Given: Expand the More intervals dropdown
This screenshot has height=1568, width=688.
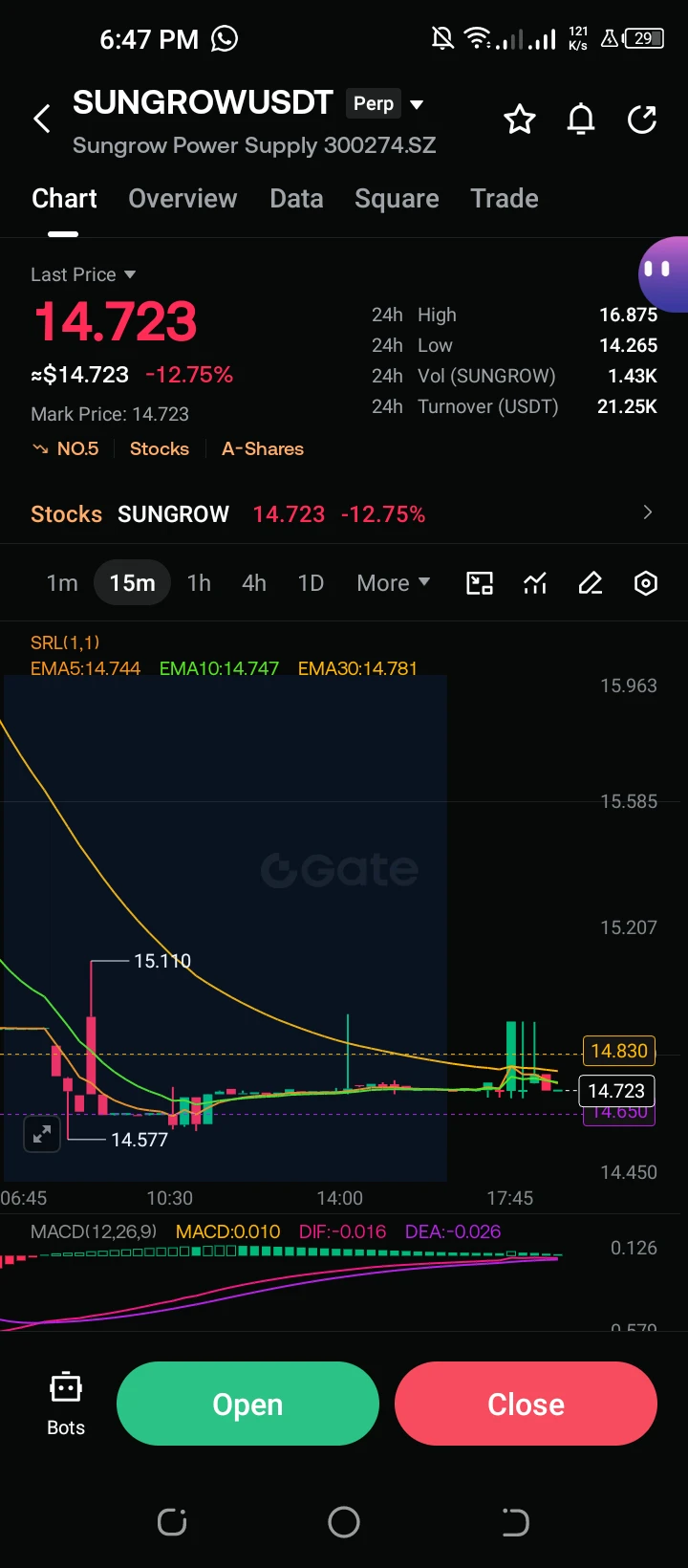Looking at the screenshot, I should point(394,583).
